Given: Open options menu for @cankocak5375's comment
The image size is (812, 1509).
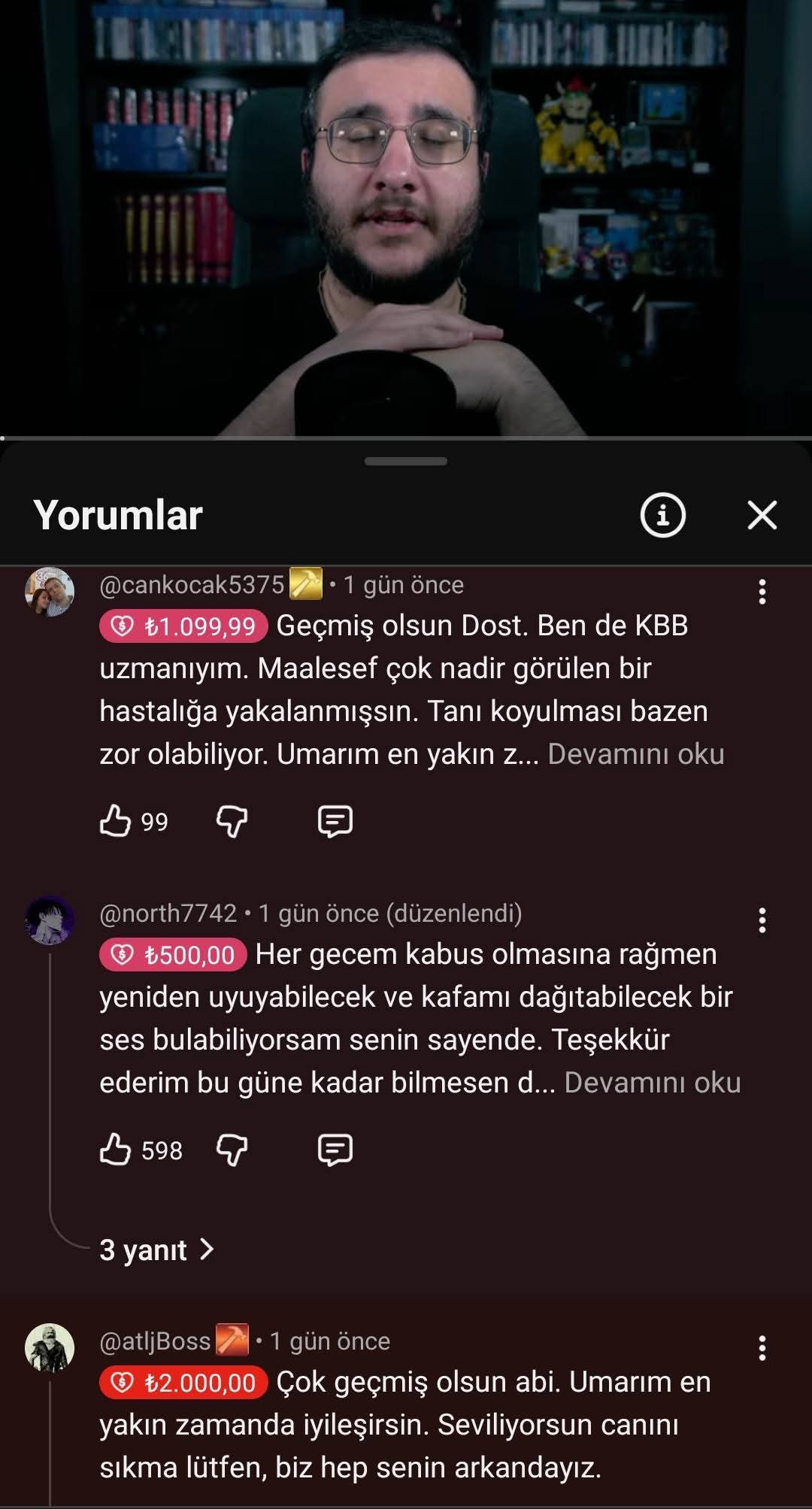Looking at the screenshot, I should [x=762, y=592].
